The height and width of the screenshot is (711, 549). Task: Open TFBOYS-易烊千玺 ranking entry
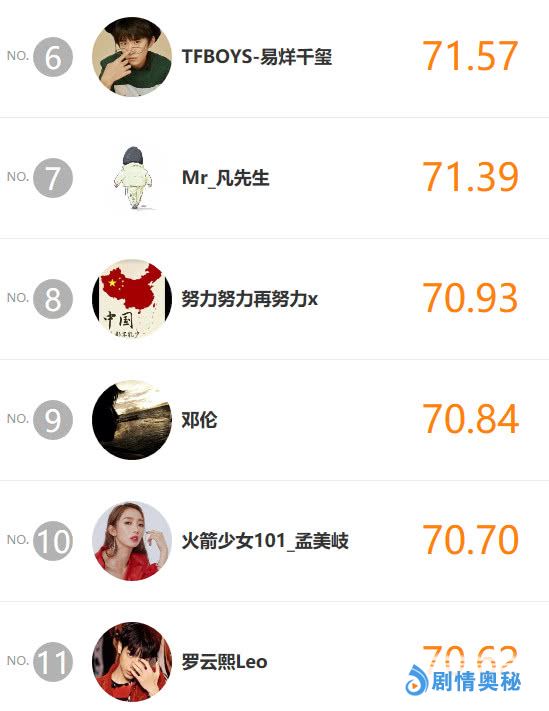tap(274, 57)
